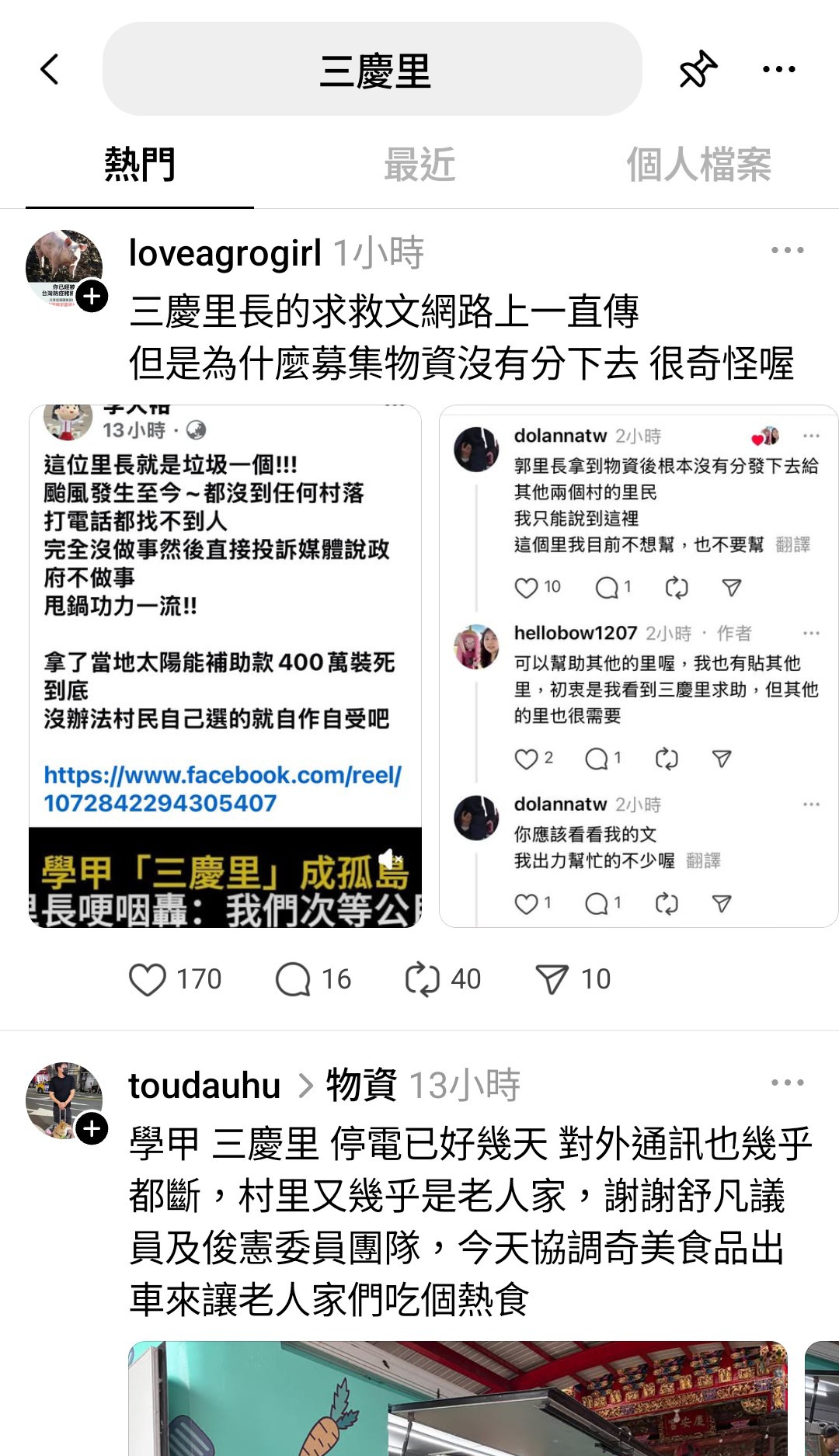839x1456 pixels.
Task: Open the Facebook post screenshot image
Action: [x=225, y=665]
